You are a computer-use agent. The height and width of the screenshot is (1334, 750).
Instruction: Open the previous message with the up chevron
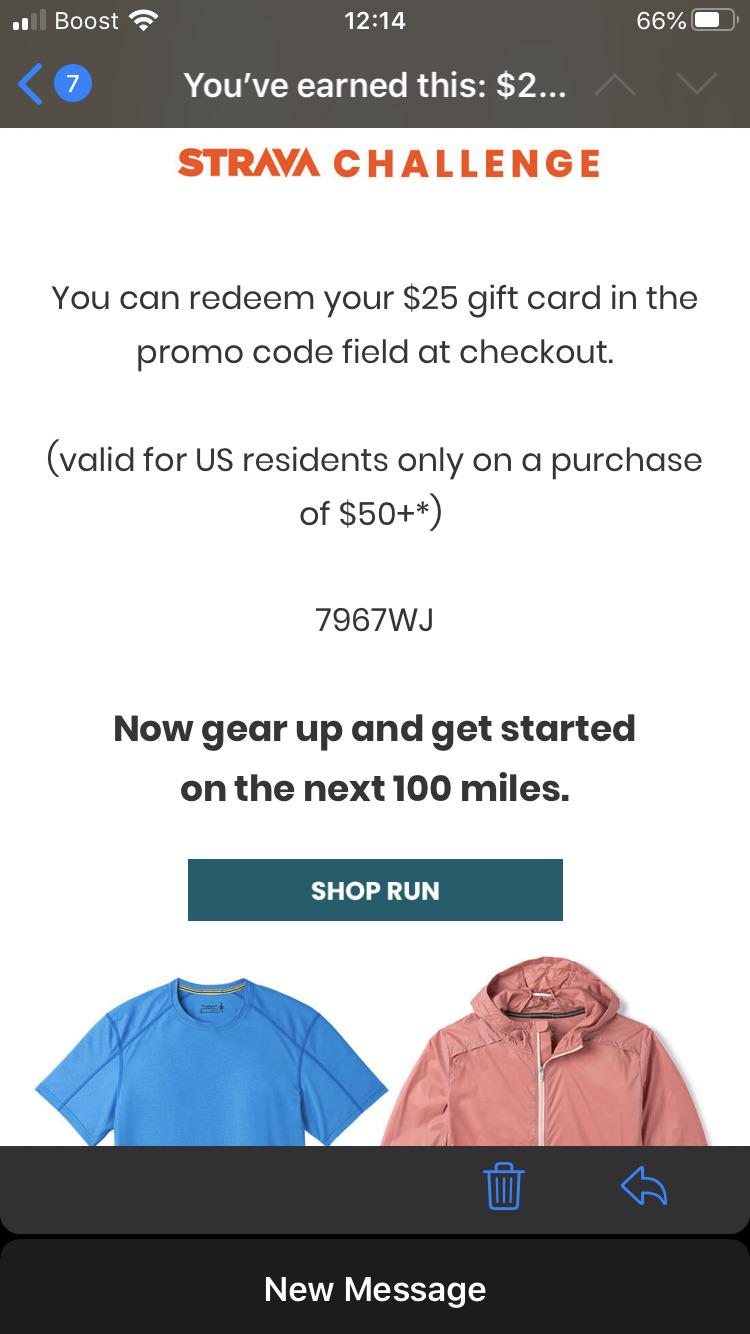(617, 85)
